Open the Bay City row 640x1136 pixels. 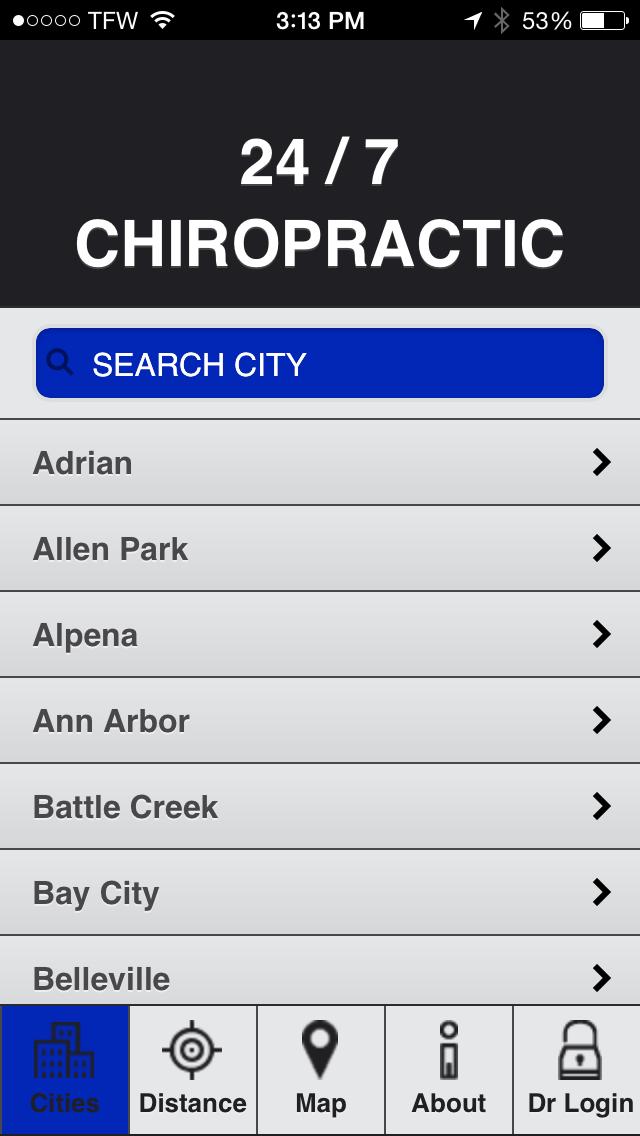click(320, 893)
